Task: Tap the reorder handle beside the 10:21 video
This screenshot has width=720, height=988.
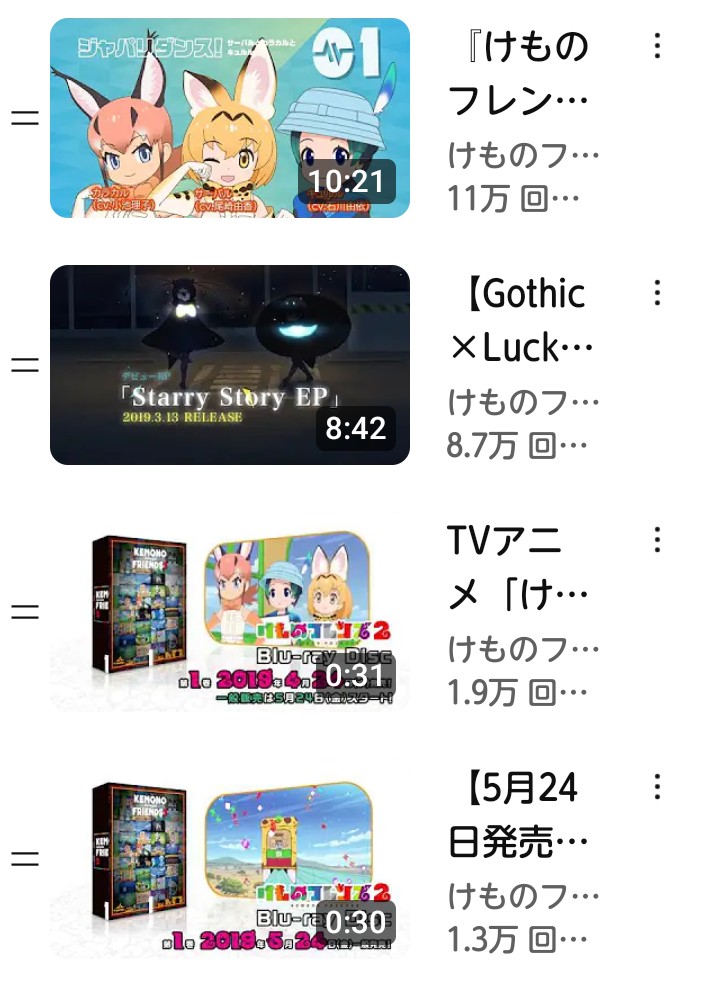Action: (24, 118)
